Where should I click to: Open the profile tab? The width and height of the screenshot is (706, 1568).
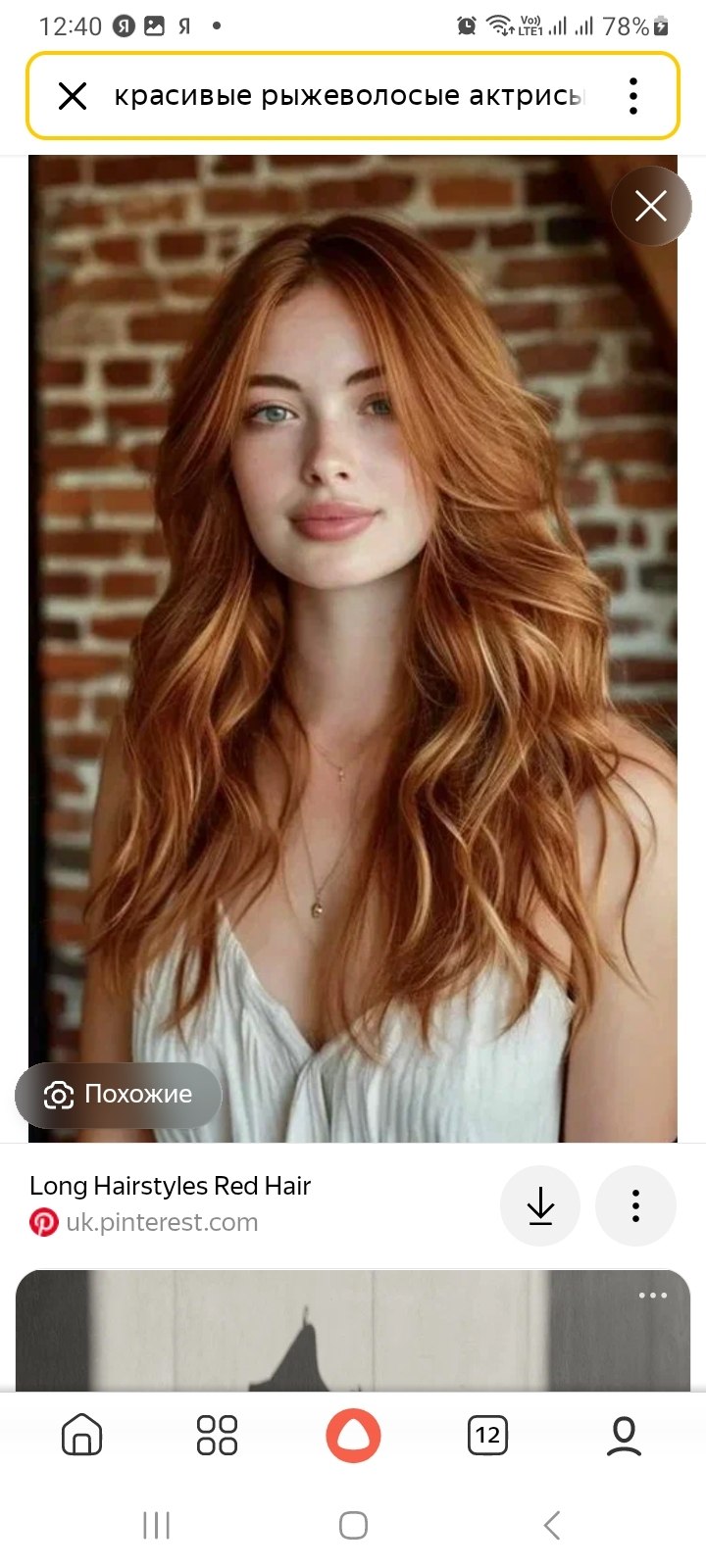[624, 1436]
